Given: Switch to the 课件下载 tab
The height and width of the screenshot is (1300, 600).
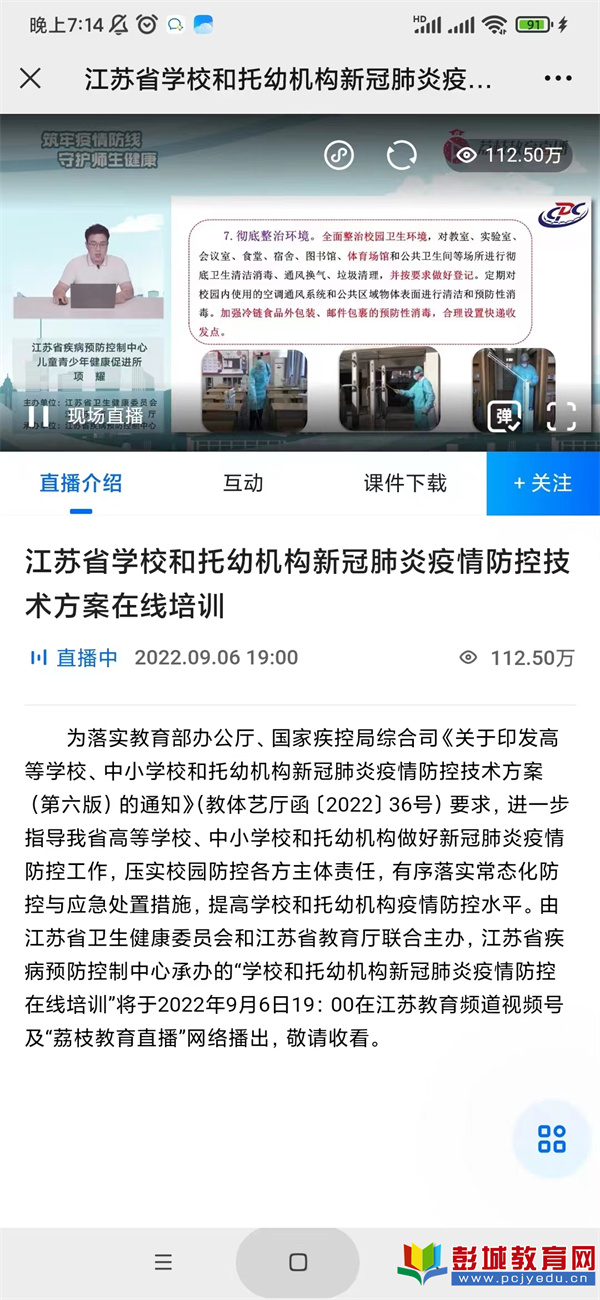Looking at the screenshot, I should [x=405, y=483].
